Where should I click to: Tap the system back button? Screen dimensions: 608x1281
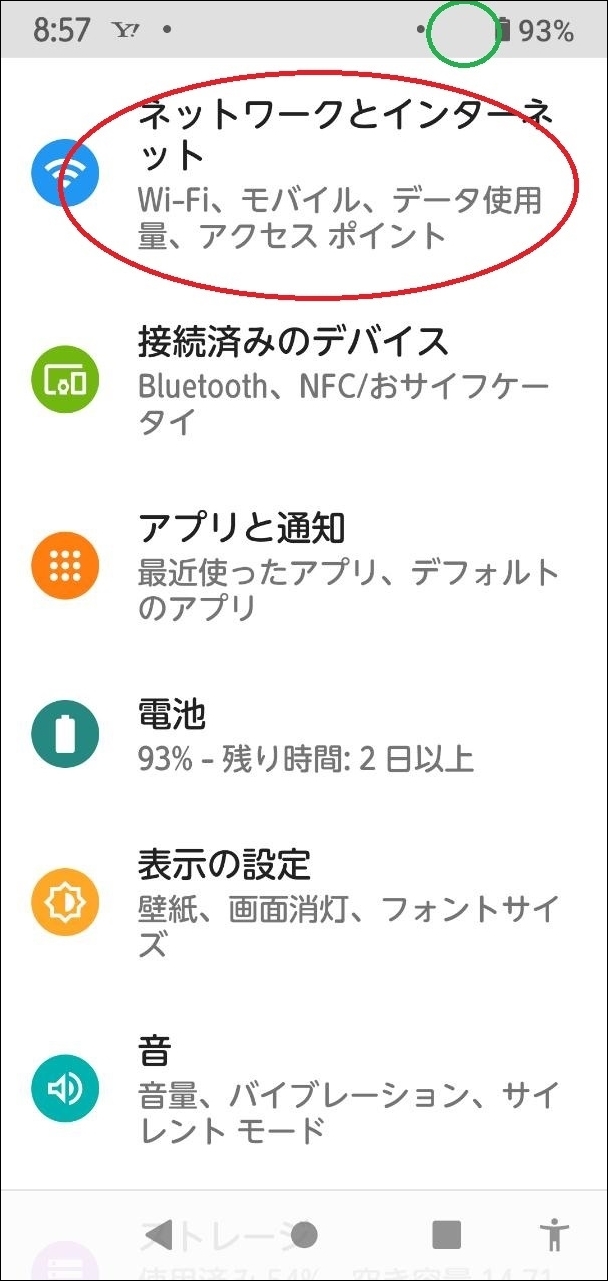(157, 1235)
